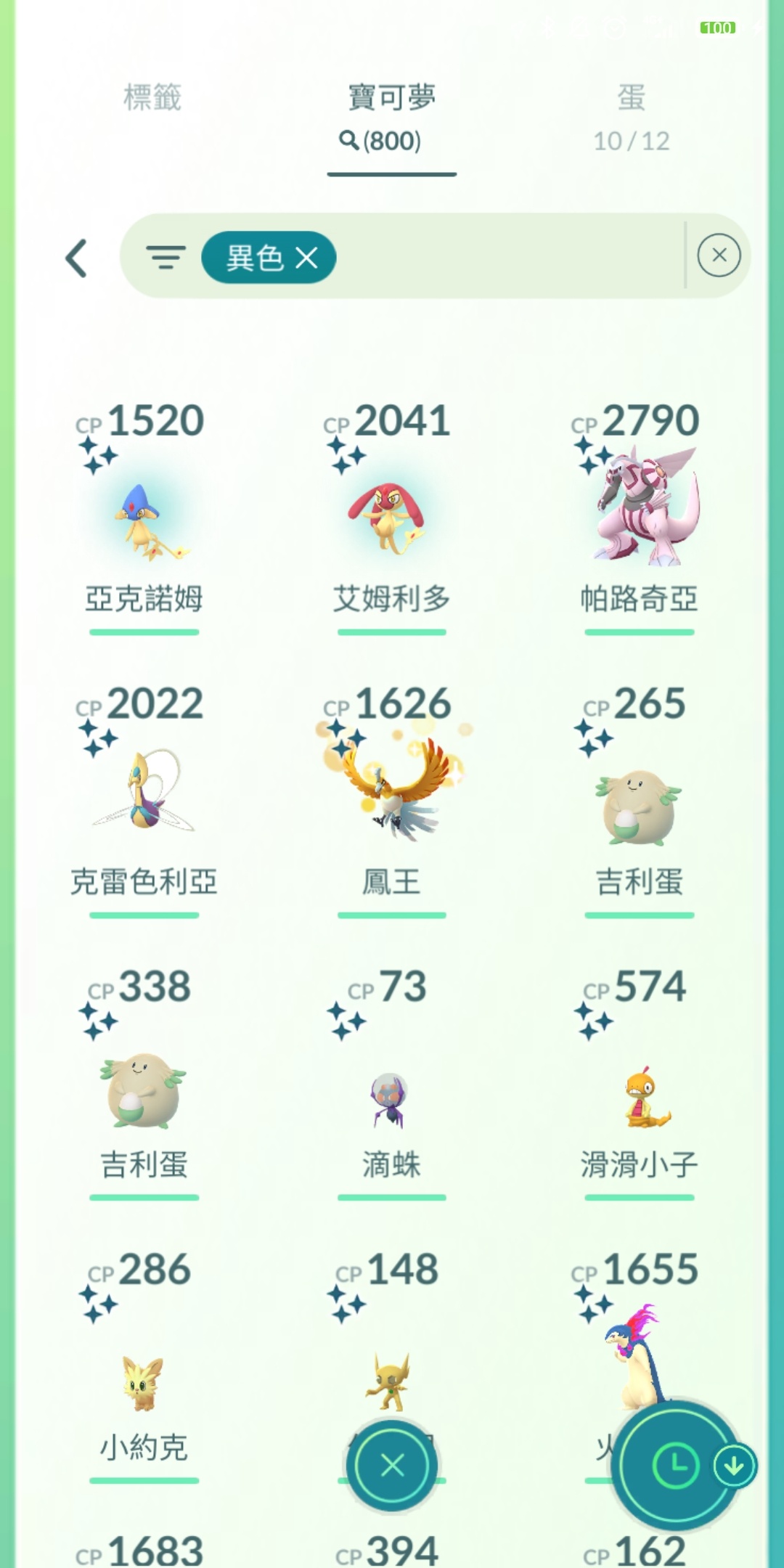Open 吉利蛋 with CP 265
Viewport: 784px width, 1568px height.
[x=639, y=800]
